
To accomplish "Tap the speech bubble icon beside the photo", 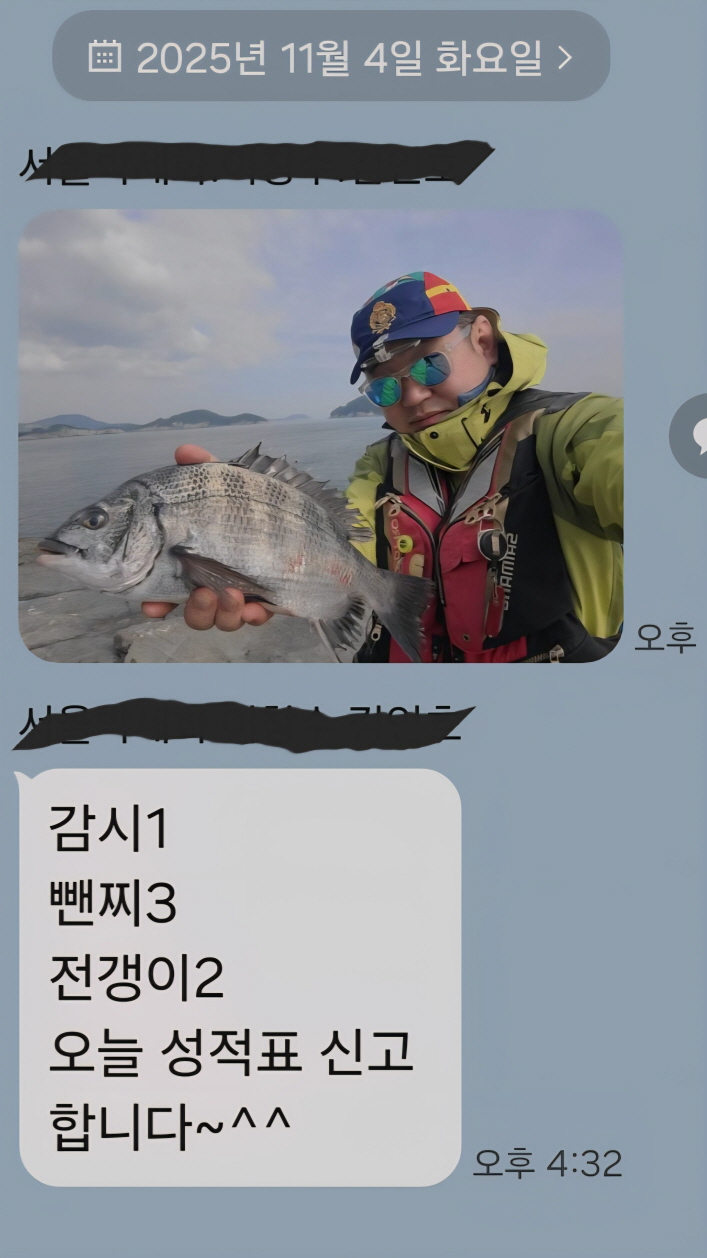I will pyautogui.click(x=693, y=436).
